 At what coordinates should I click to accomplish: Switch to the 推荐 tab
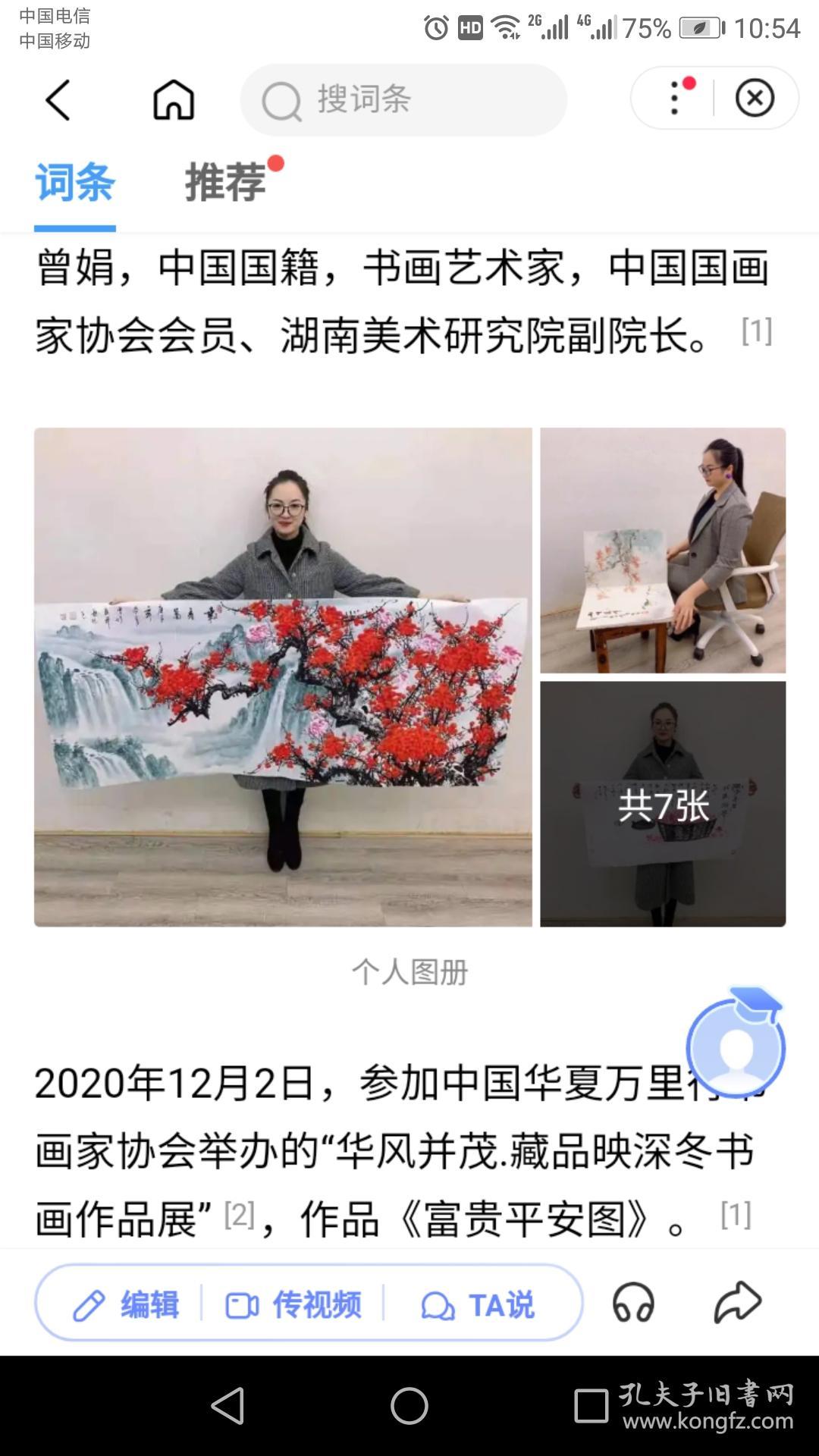[226, 182]
